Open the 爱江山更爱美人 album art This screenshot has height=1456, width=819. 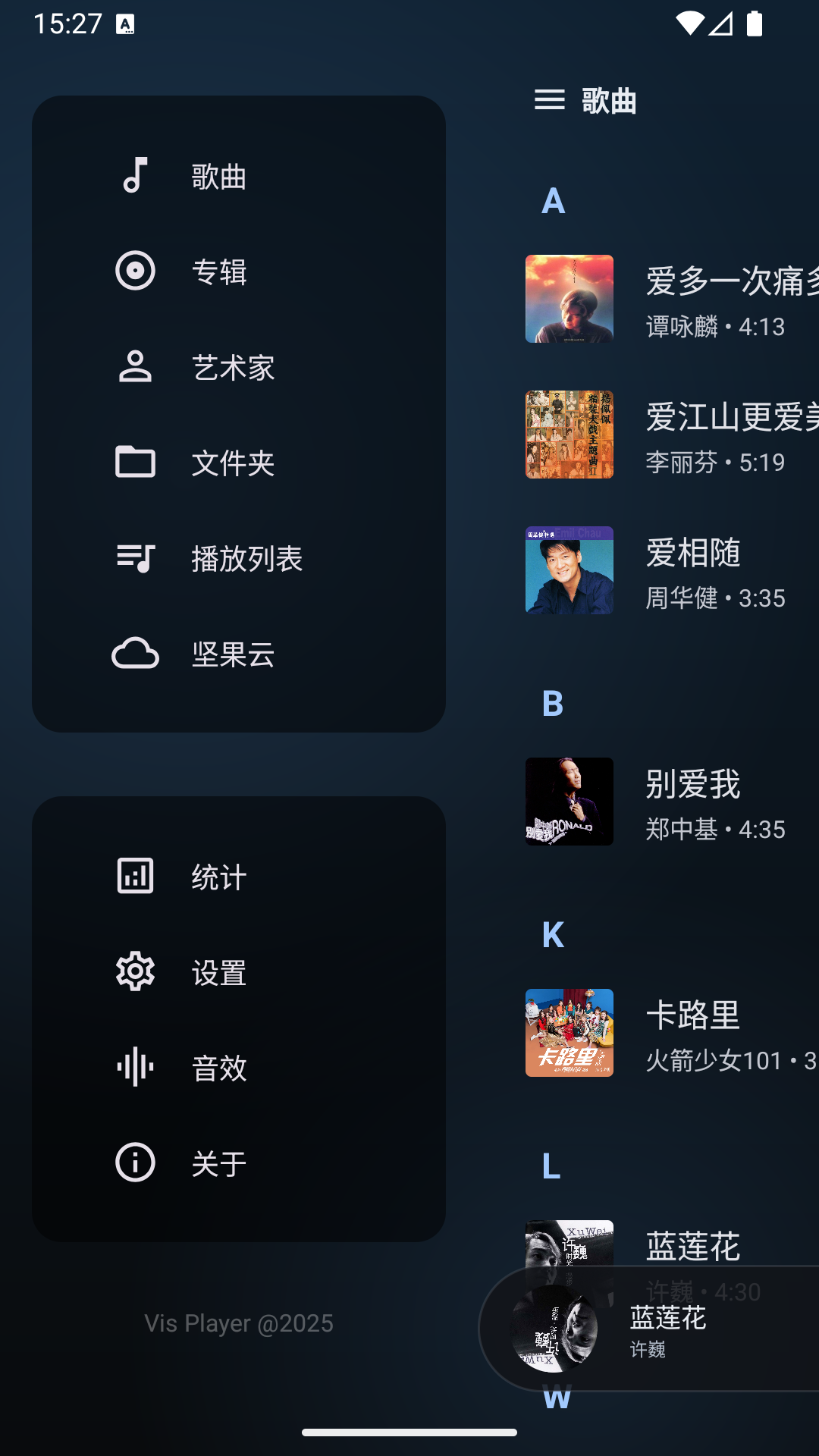pos(569,434)
